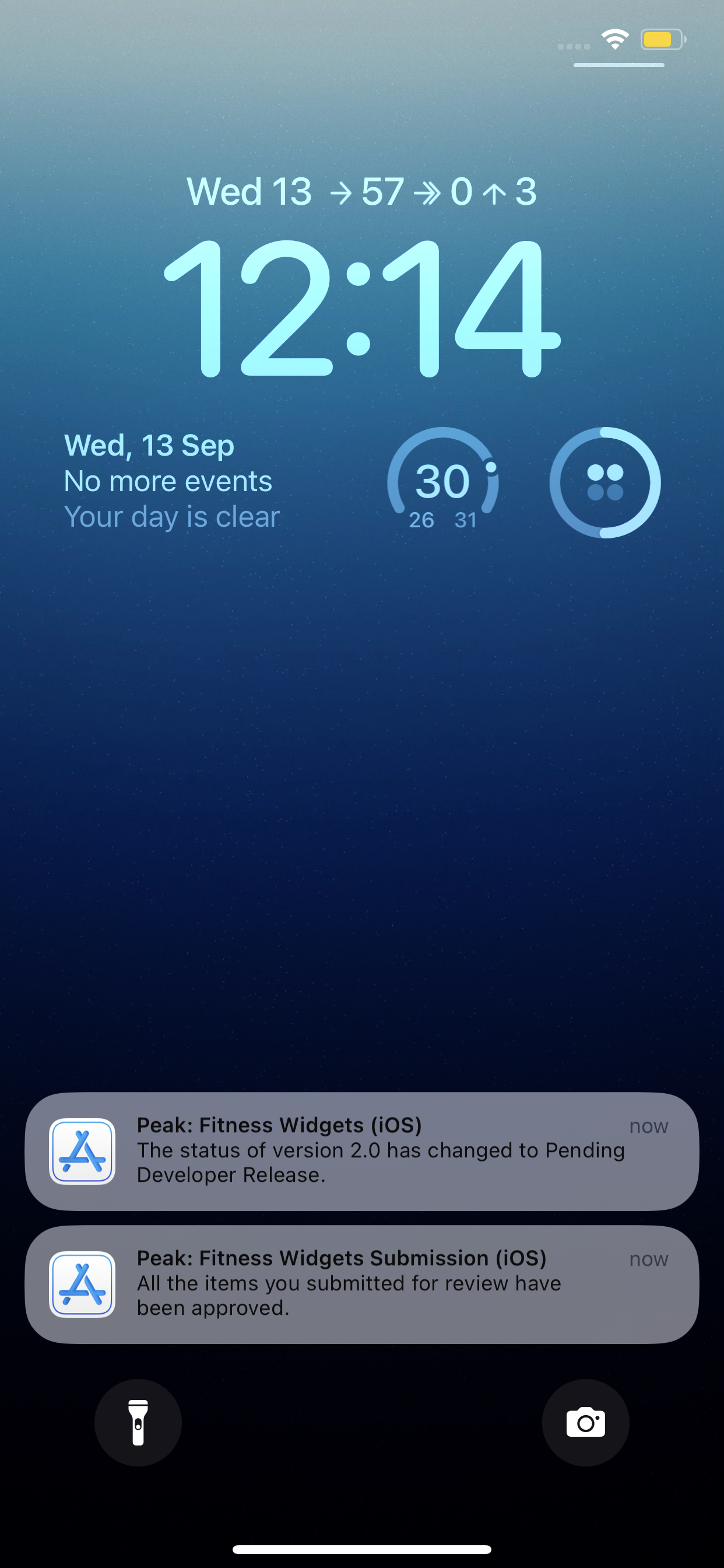724x1568 pixels.
Task: Open the Fitness Widgets Submission approved notification
Action: (x=361, y=1284)
